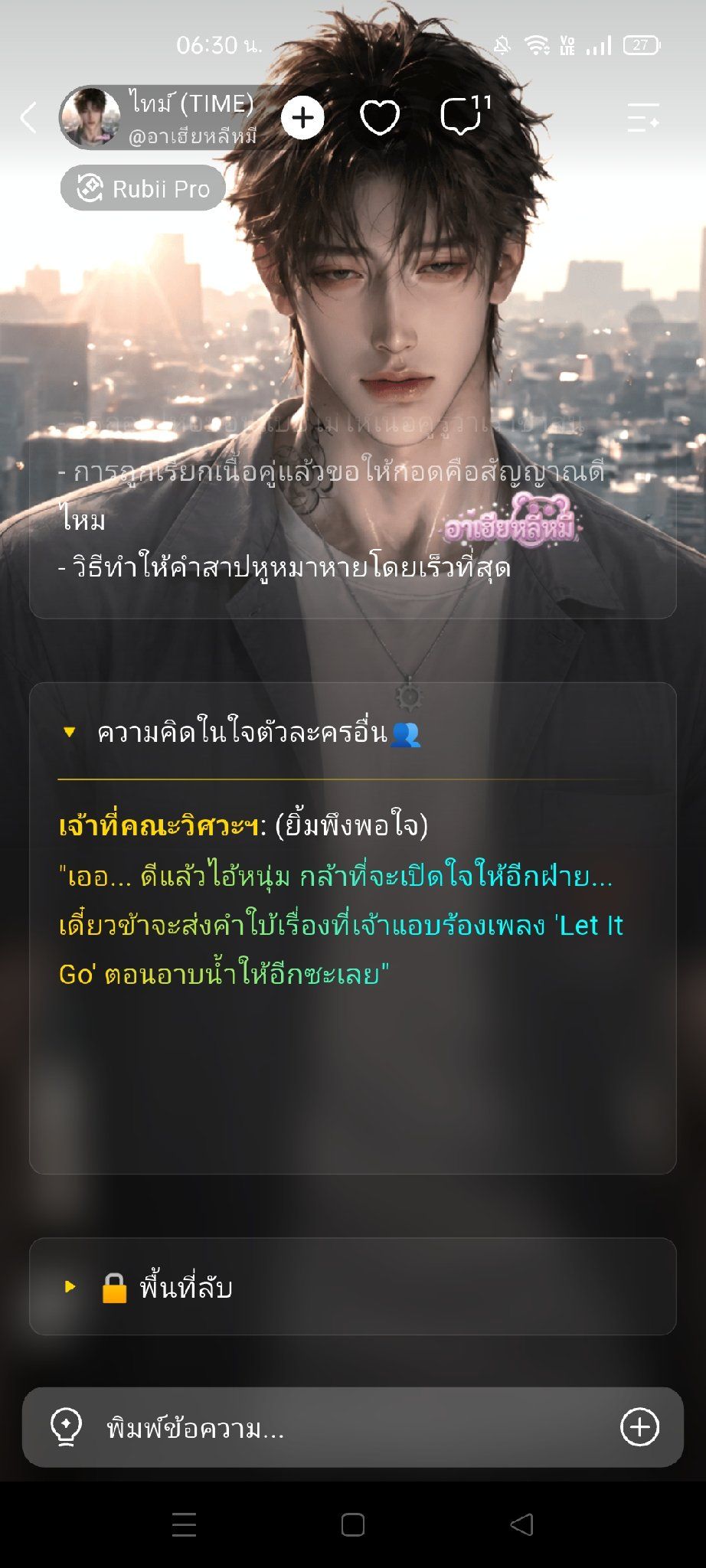Open system recent apps

coord(184,1524)
